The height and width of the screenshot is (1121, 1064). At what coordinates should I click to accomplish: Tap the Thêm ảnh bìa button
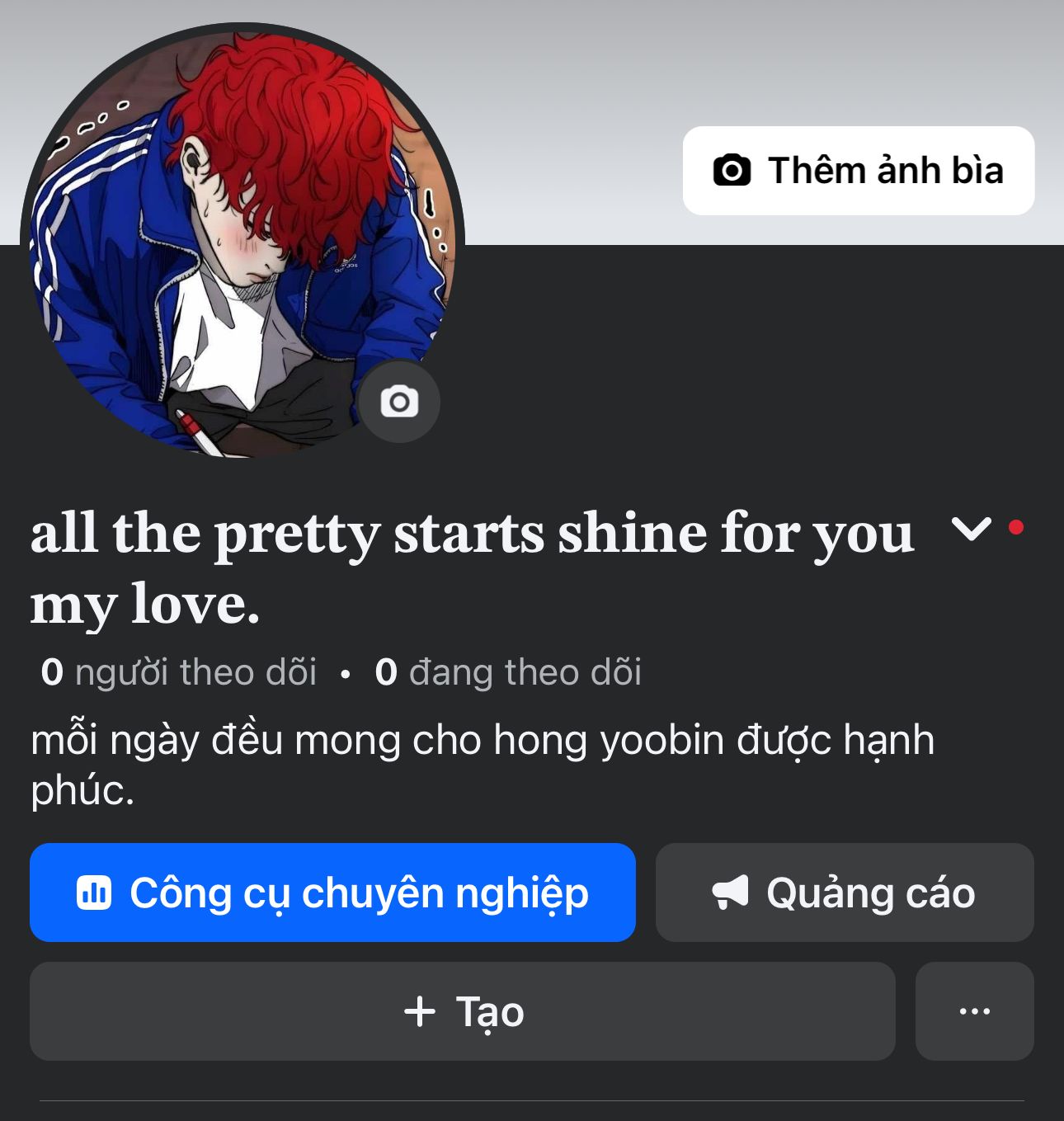point(858,171)
